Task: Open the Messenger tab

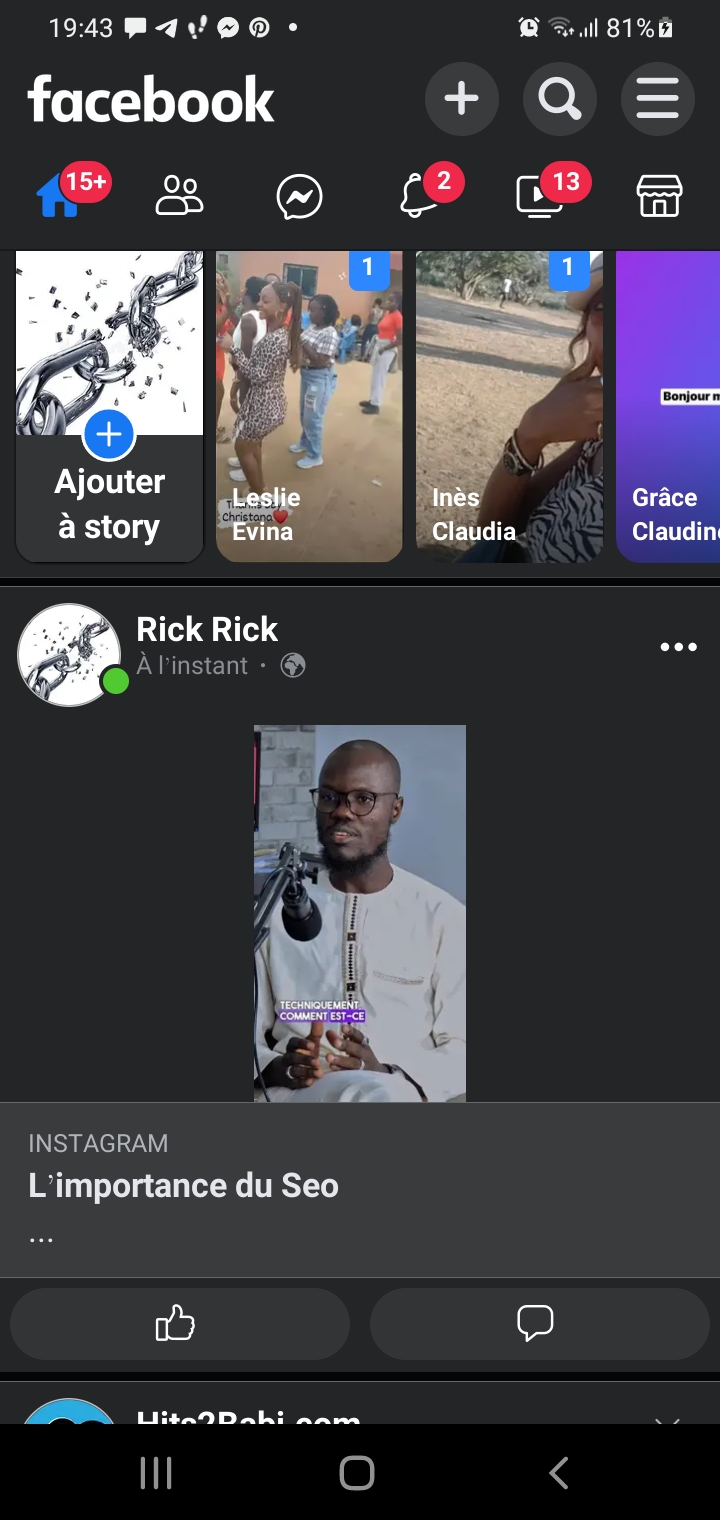Action: [x=299, y=196]
